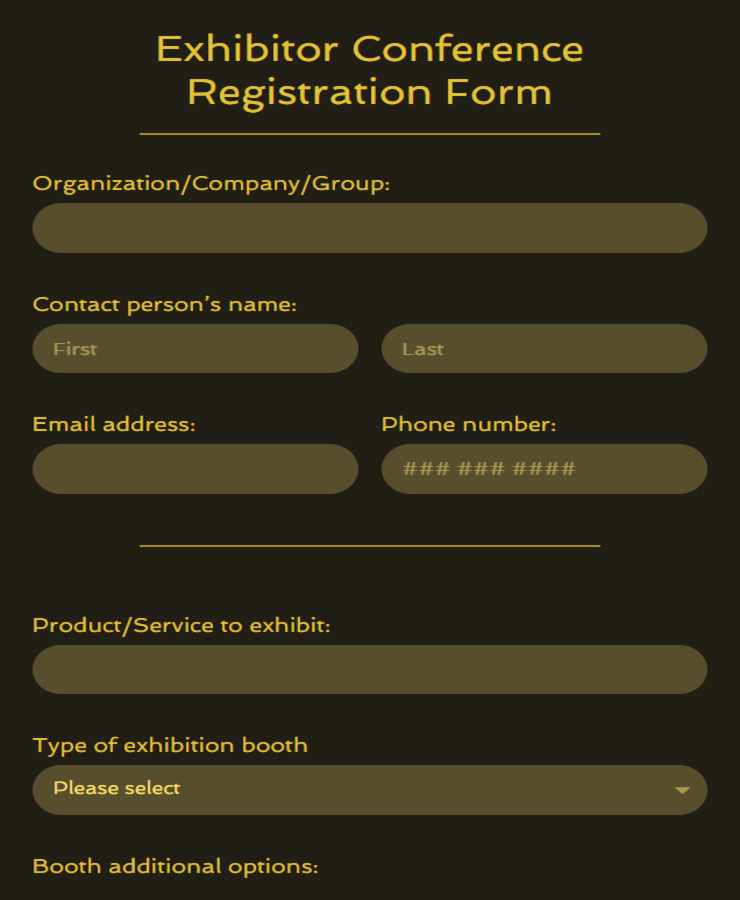Select the Last name text box

(x=543, y=348)
